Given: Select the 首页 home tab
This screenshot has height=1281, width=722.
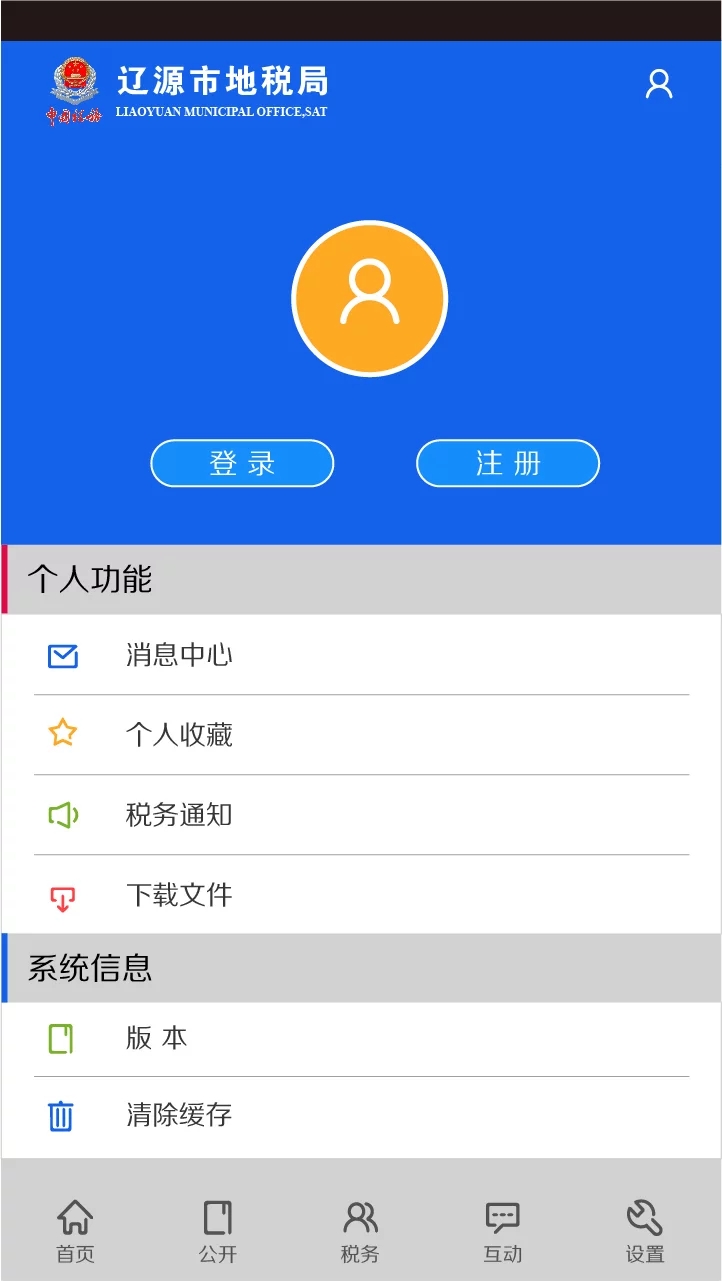Looking at the screenshot, I should (76, 1229).
